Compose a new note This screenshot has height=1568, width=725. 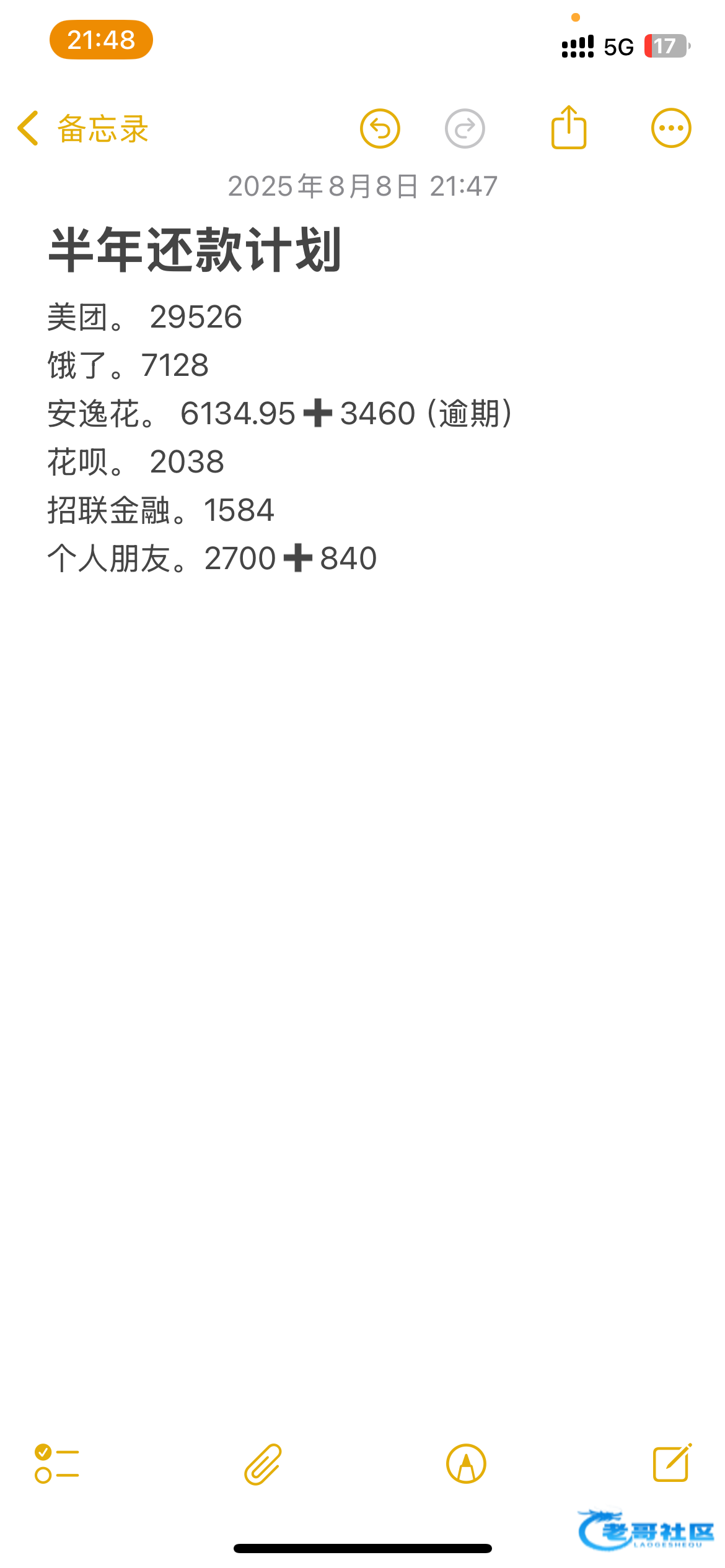pos(672,1462)
